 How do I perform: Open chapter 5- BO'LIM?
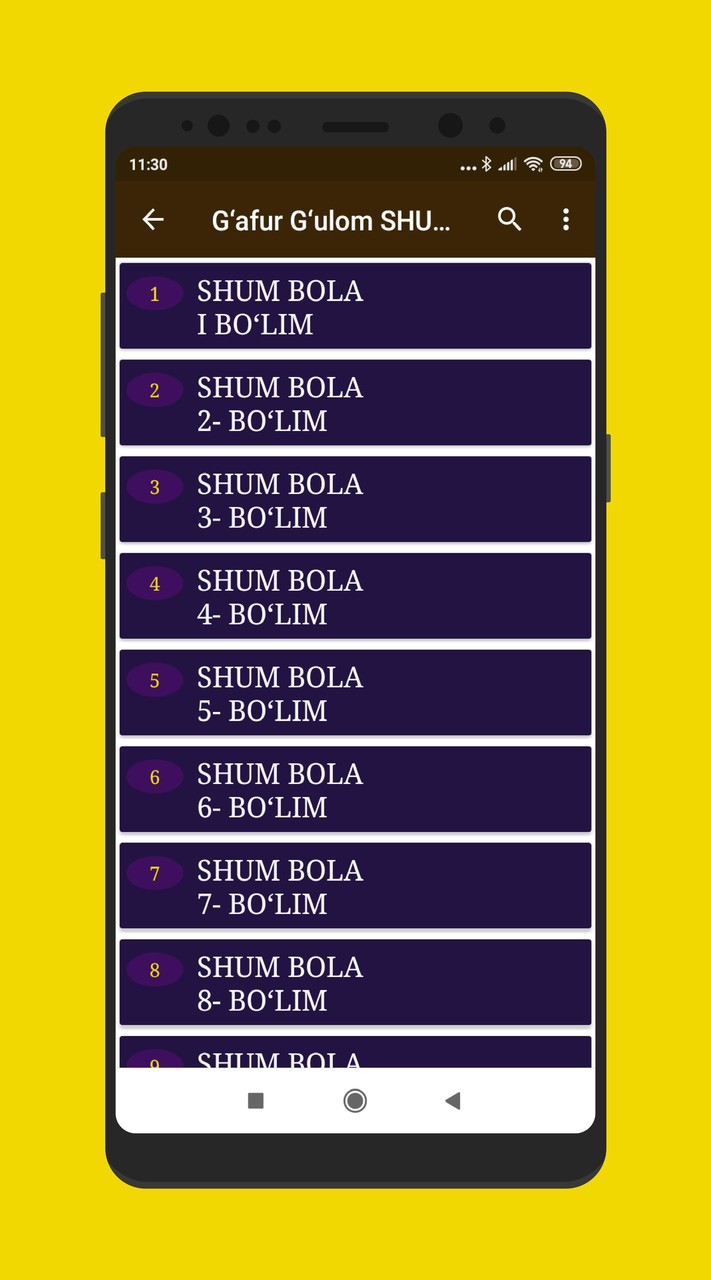pyautogui.click(x=355, y=693)
